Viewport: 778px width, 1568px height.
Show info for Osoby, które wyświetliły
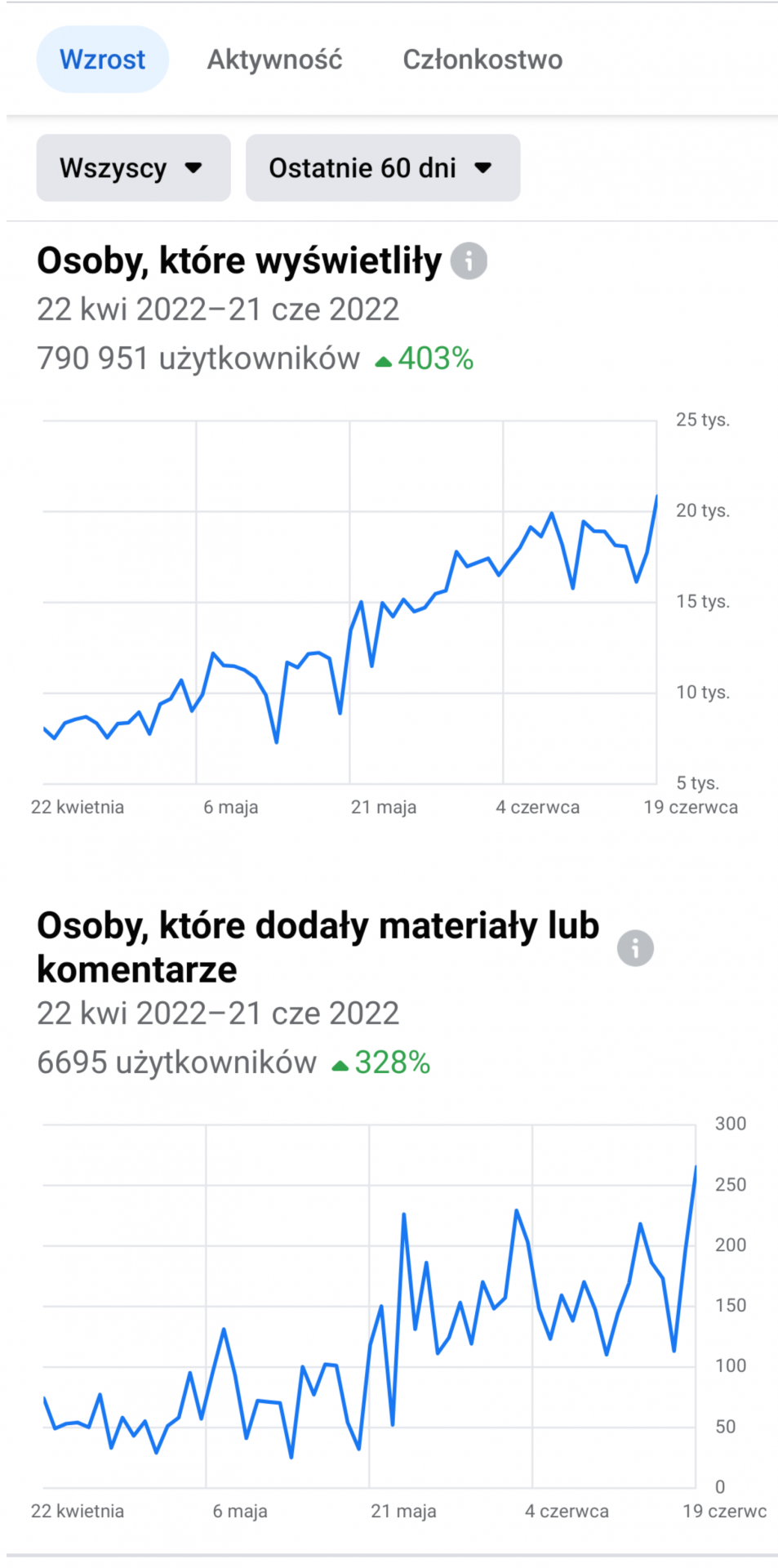[x=469, y=261]
